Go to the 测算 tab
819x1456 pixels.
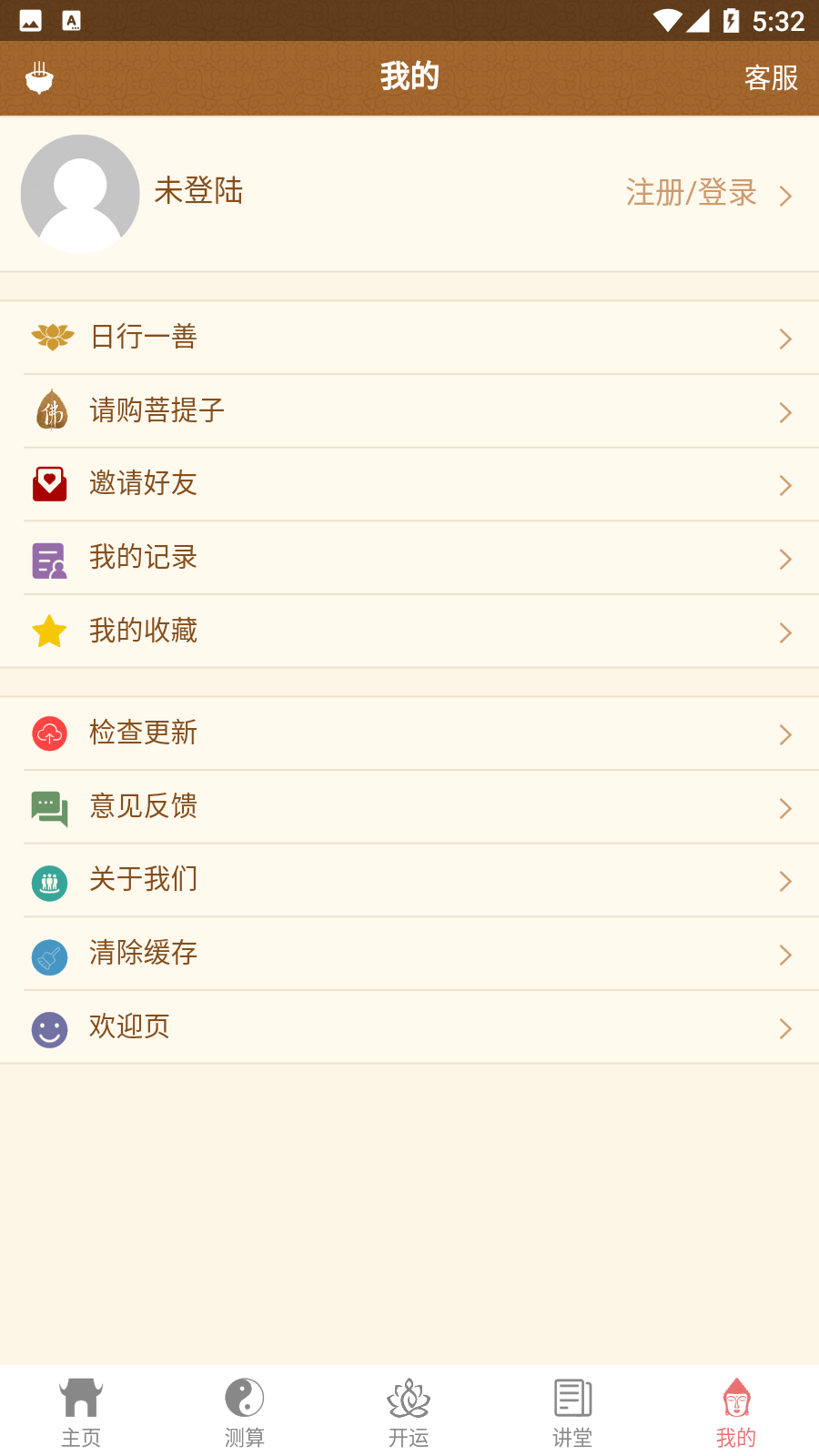[x=245, y=1412]
